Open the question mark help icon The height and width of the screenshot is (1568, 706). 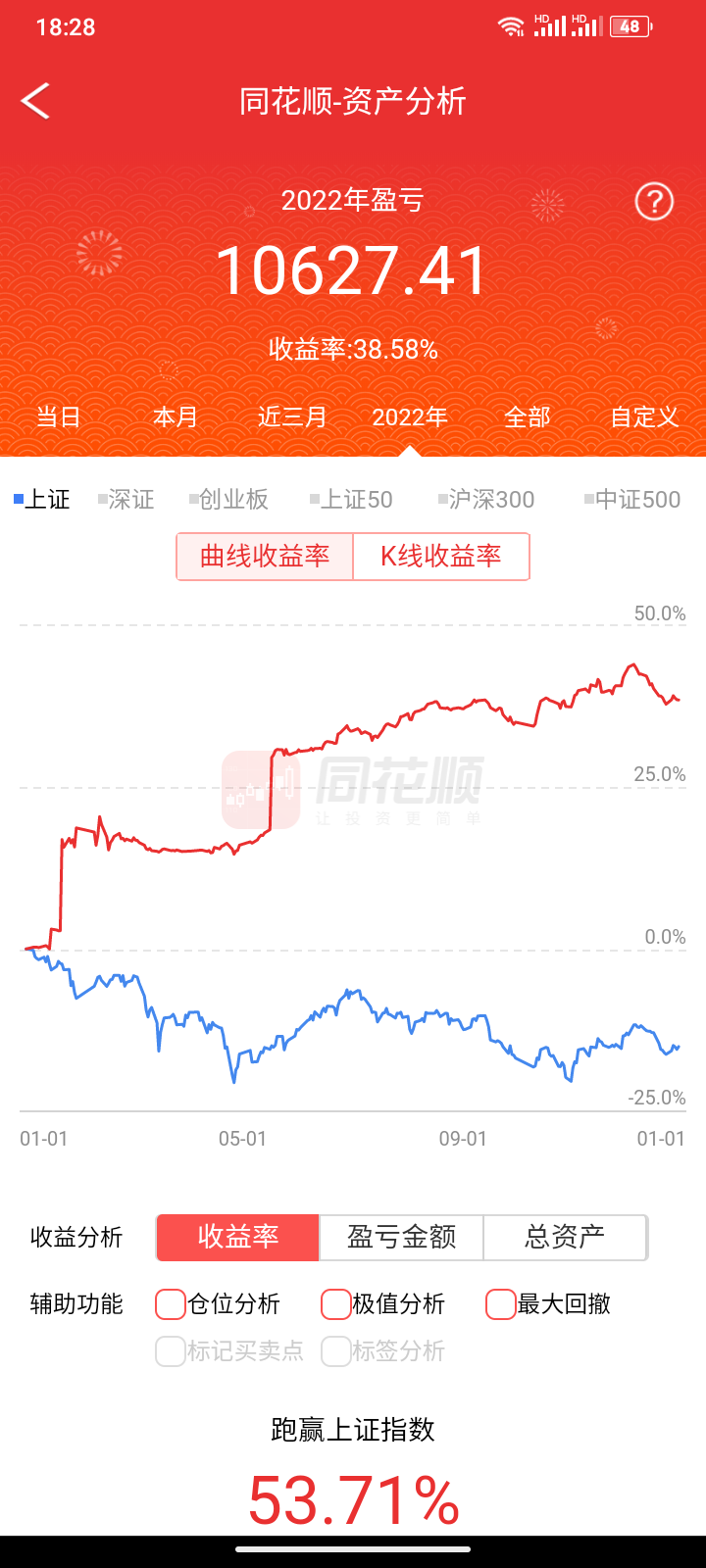[654, 201]
